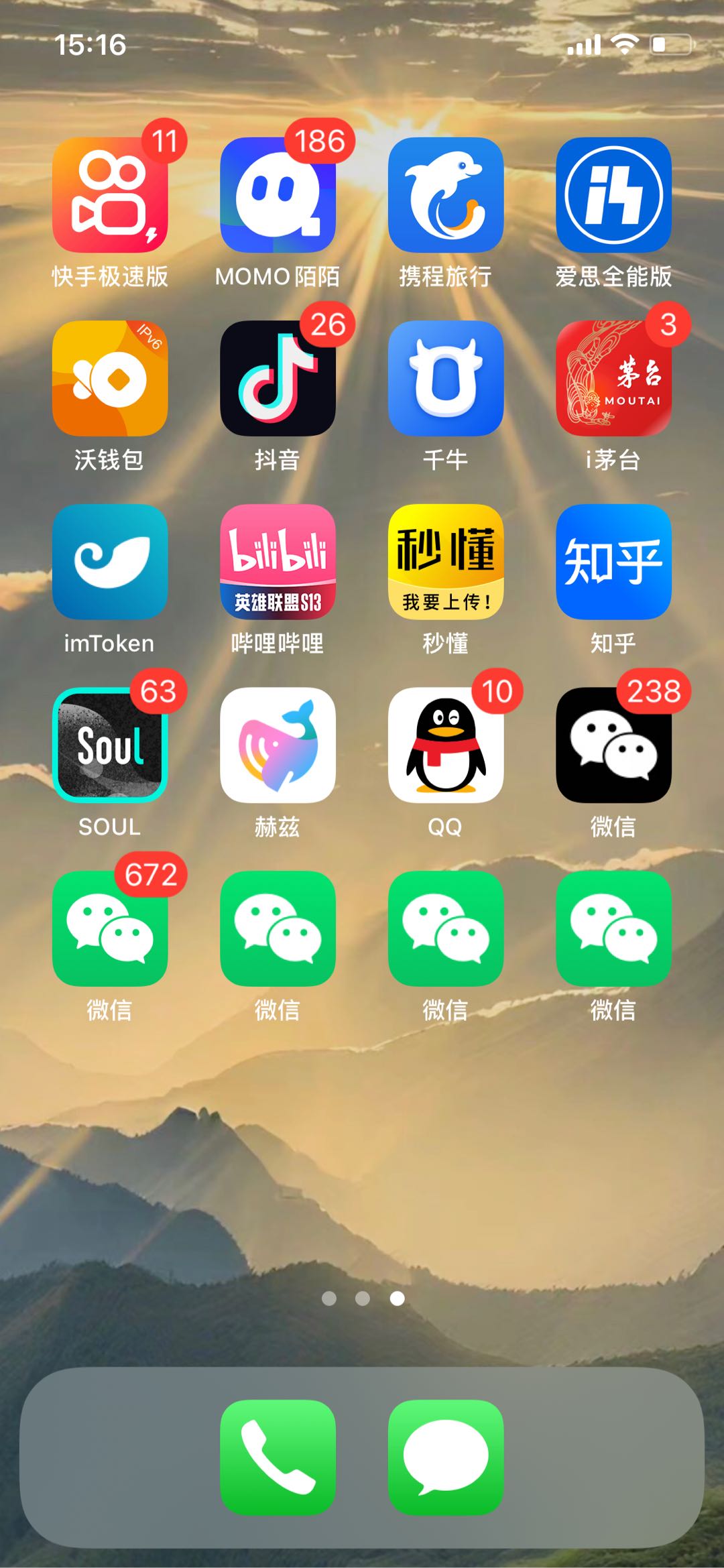Viewport: 724px width, 1568px height.
Task: Open SOUL with 63 notifications
Action: [110, 745]
